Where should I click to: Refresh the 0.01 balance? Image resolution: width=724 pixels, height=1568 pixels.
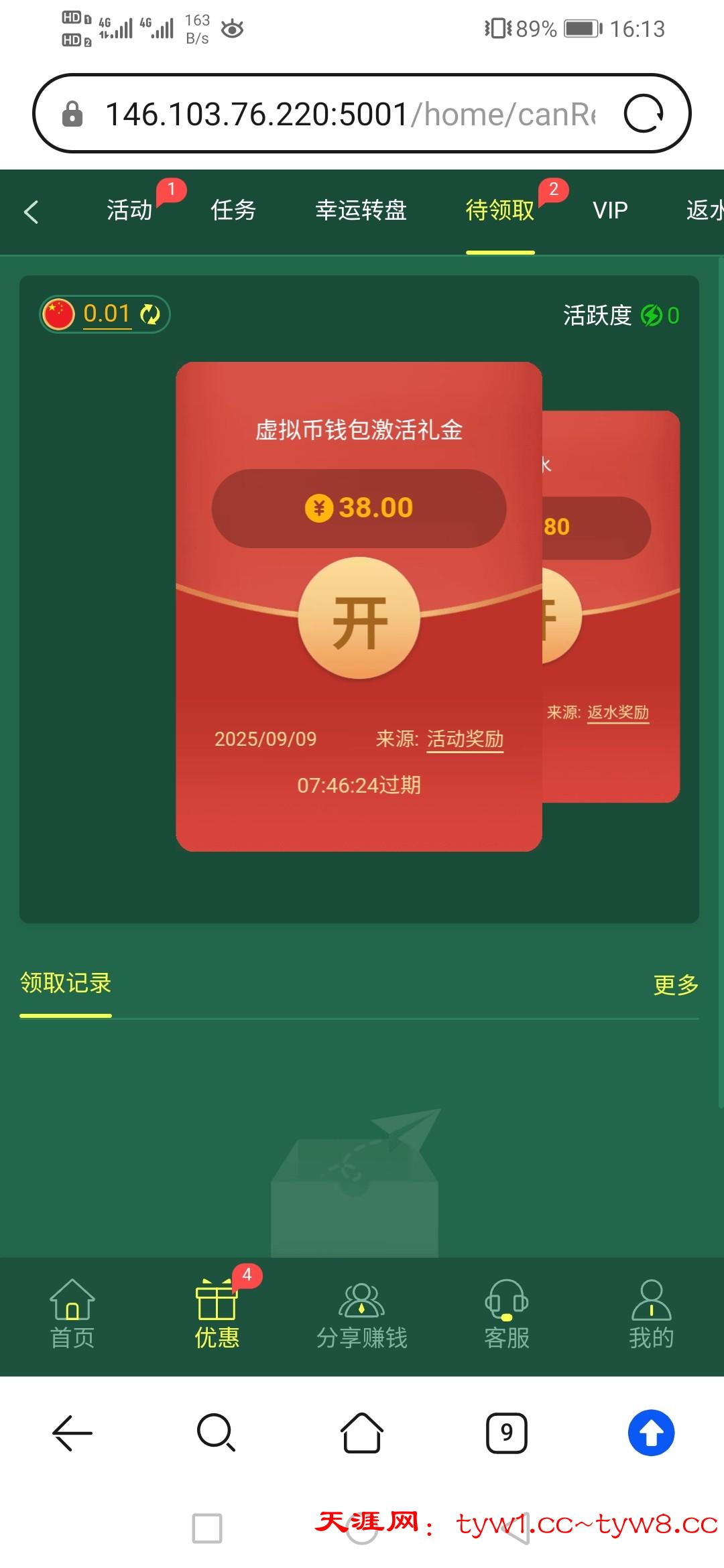tap(150, 314)
